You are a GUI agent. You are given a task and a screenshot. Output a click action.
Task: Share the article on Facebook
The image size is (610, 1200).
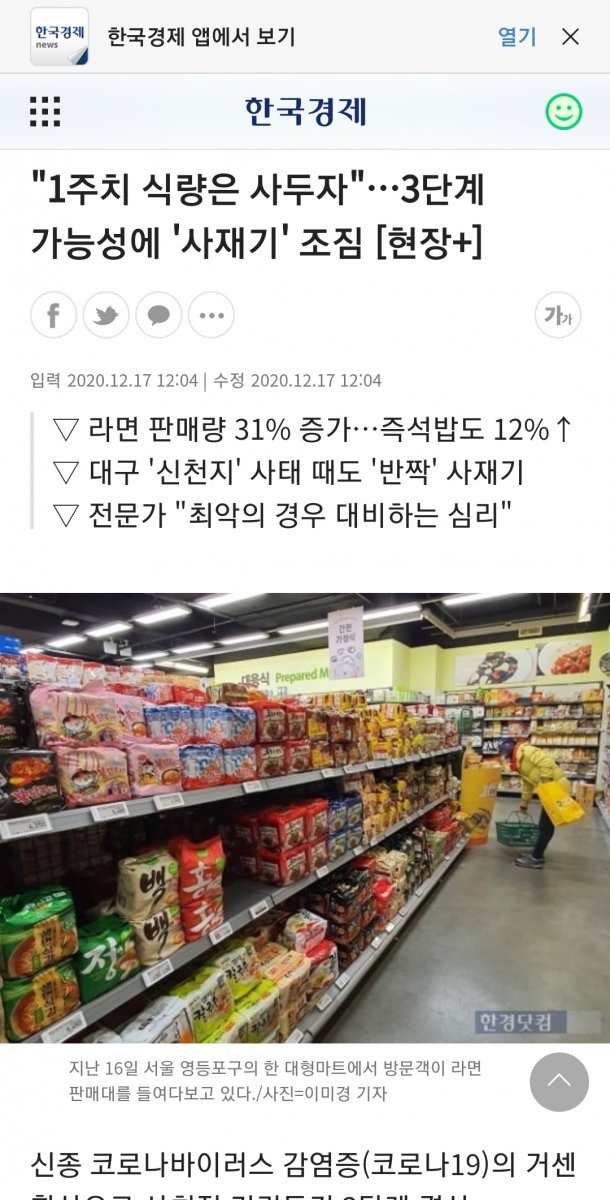pos(53,315)
